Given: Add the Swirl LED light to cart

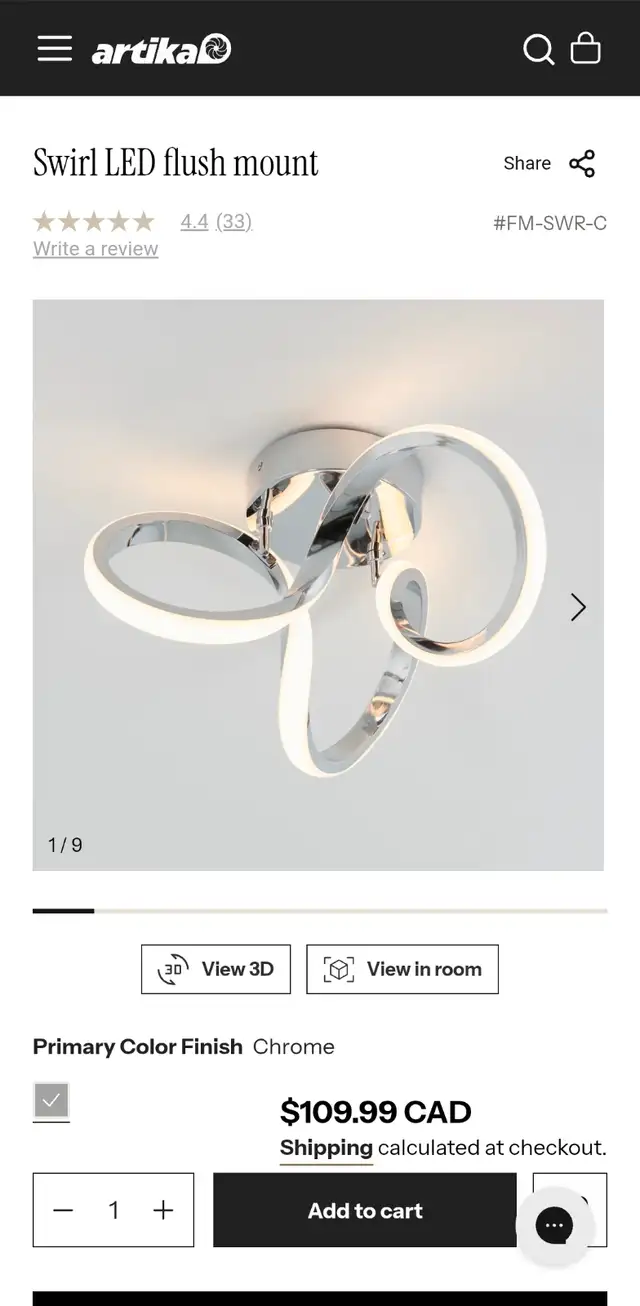Looking at the screenshot, I should [x=365, y=1210].
